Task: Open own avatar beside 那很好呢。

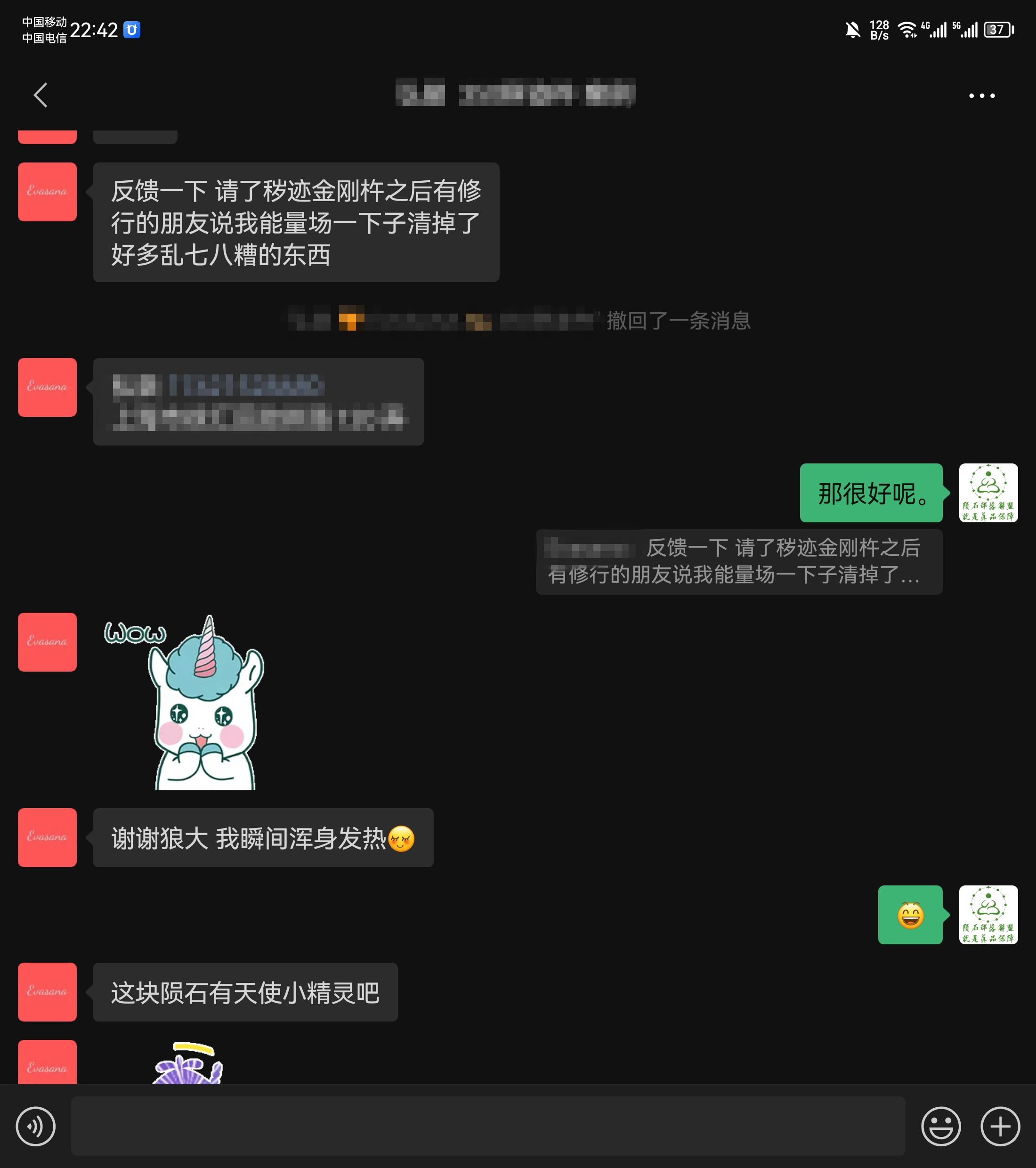Action: tap(987, 493)
